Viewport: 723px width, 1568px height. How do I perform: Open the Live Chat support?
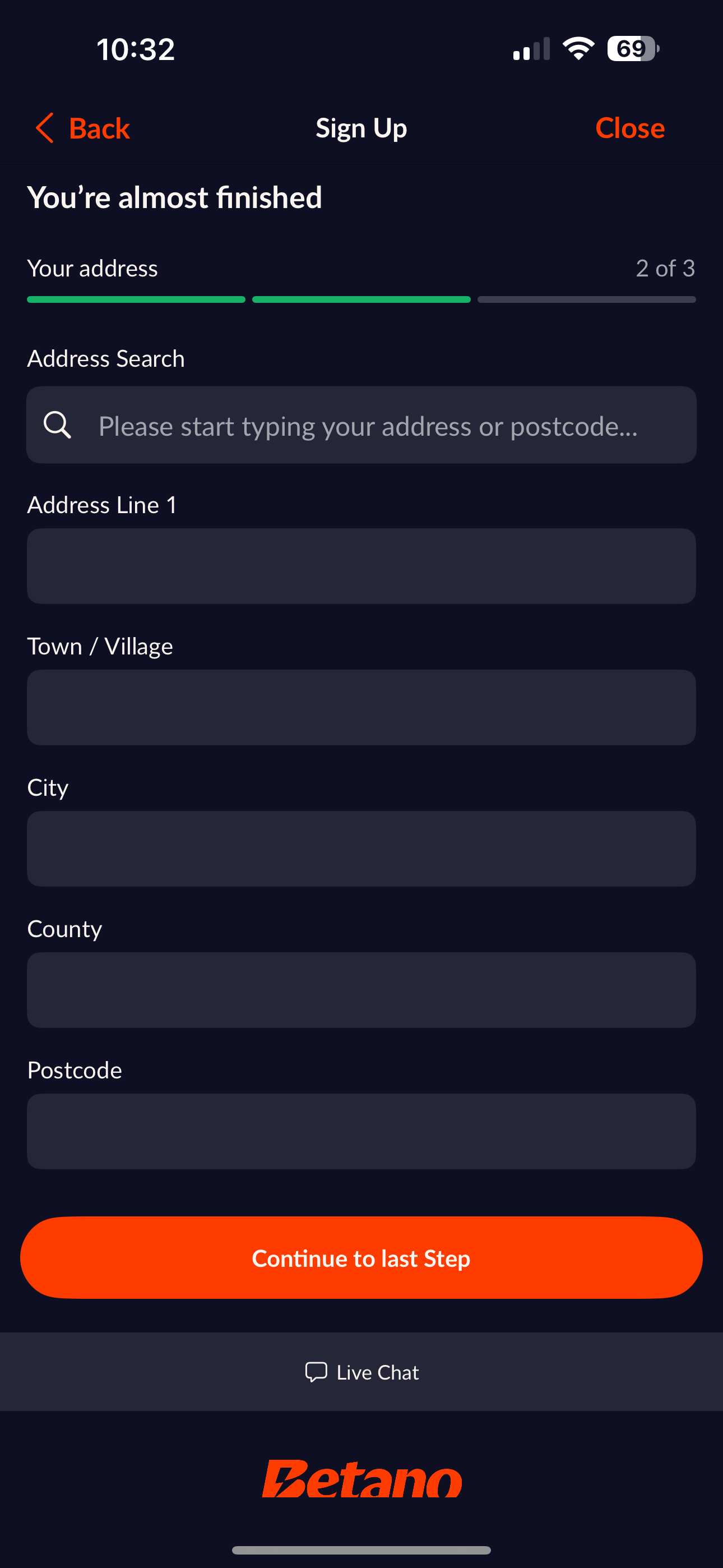pos(361,1371)
